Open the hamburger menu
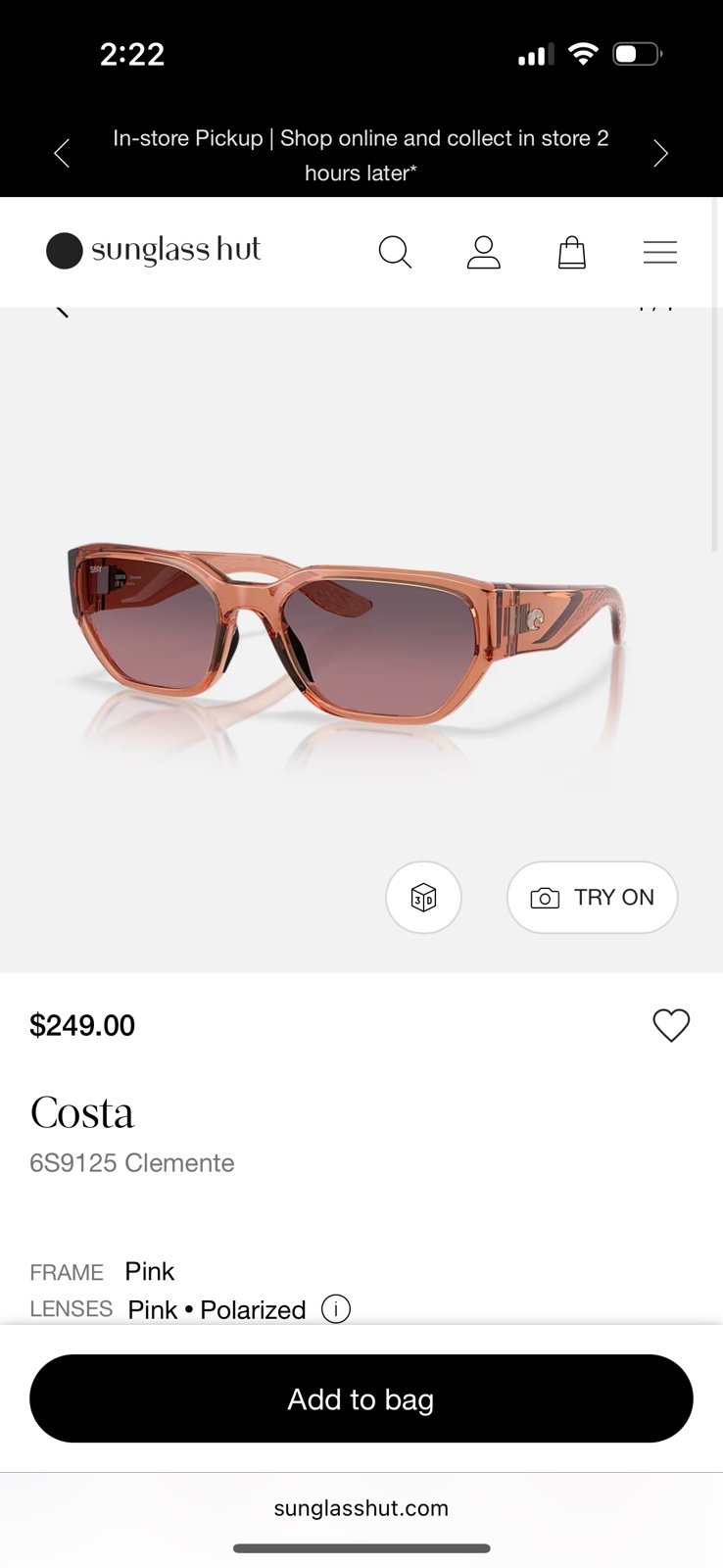723x1568 pixels. [x=660, y=252]
